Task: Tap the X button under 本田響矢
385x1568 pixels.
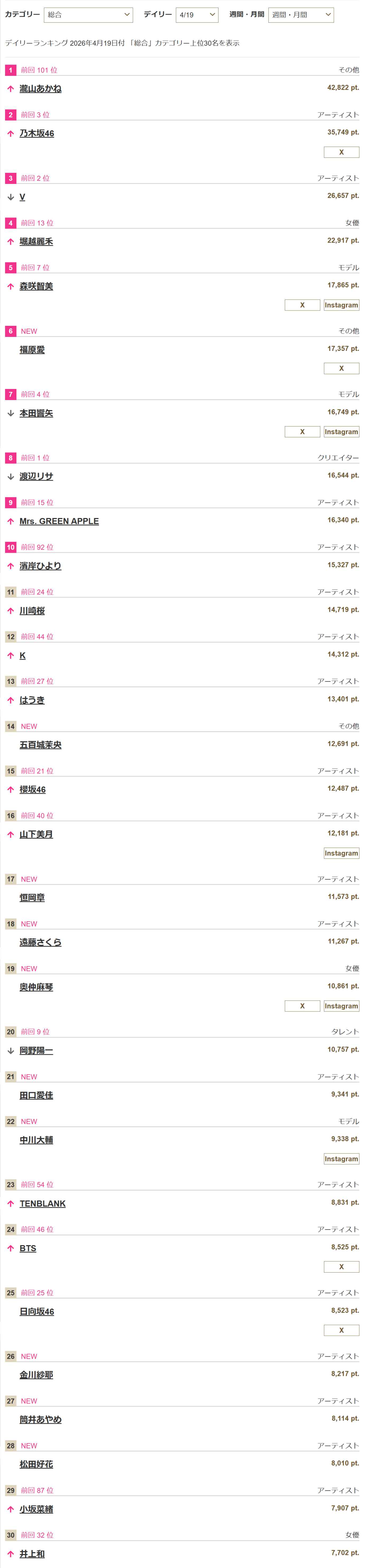Action: click(x=302, y=432)
